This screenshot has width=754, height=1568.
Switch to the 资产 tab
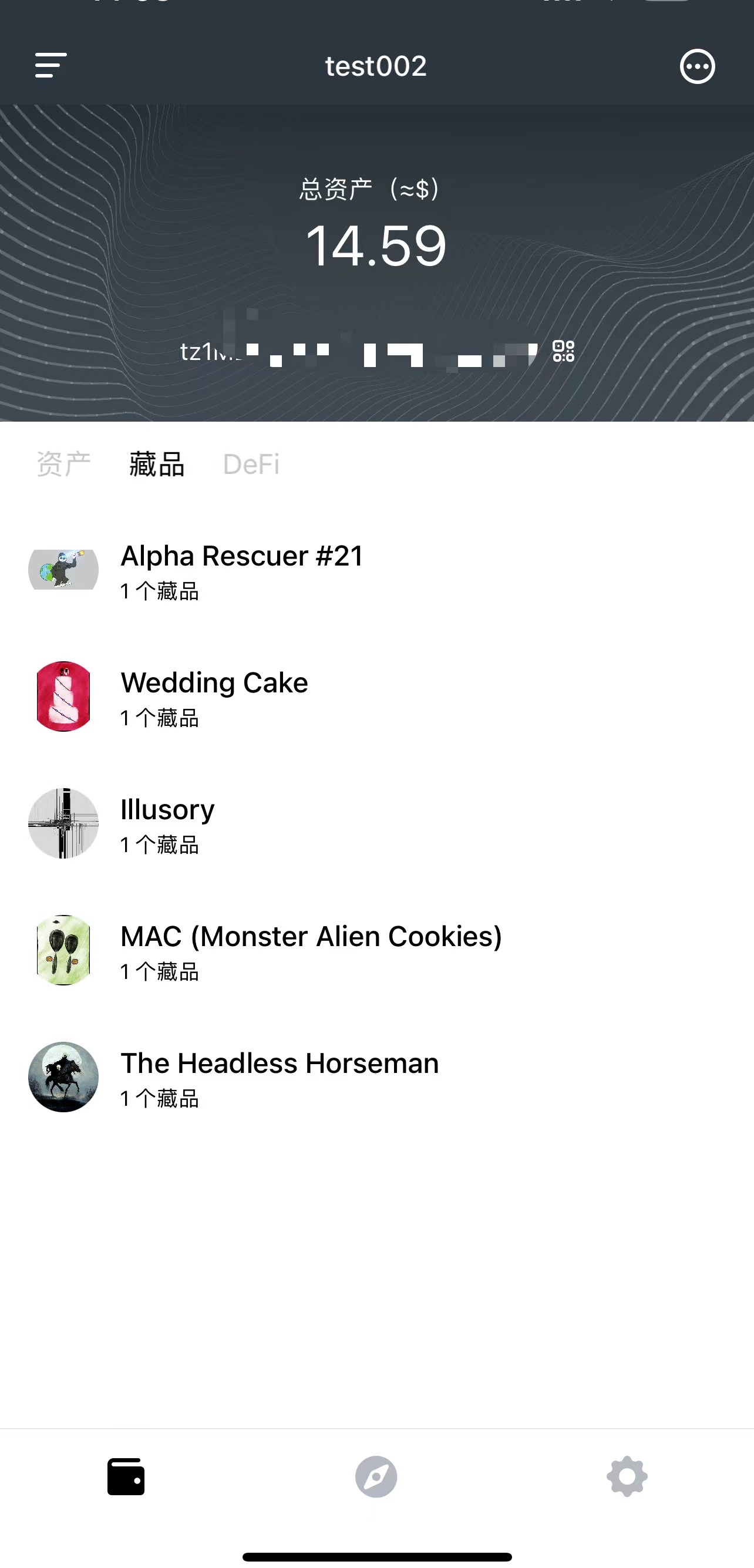63,464
